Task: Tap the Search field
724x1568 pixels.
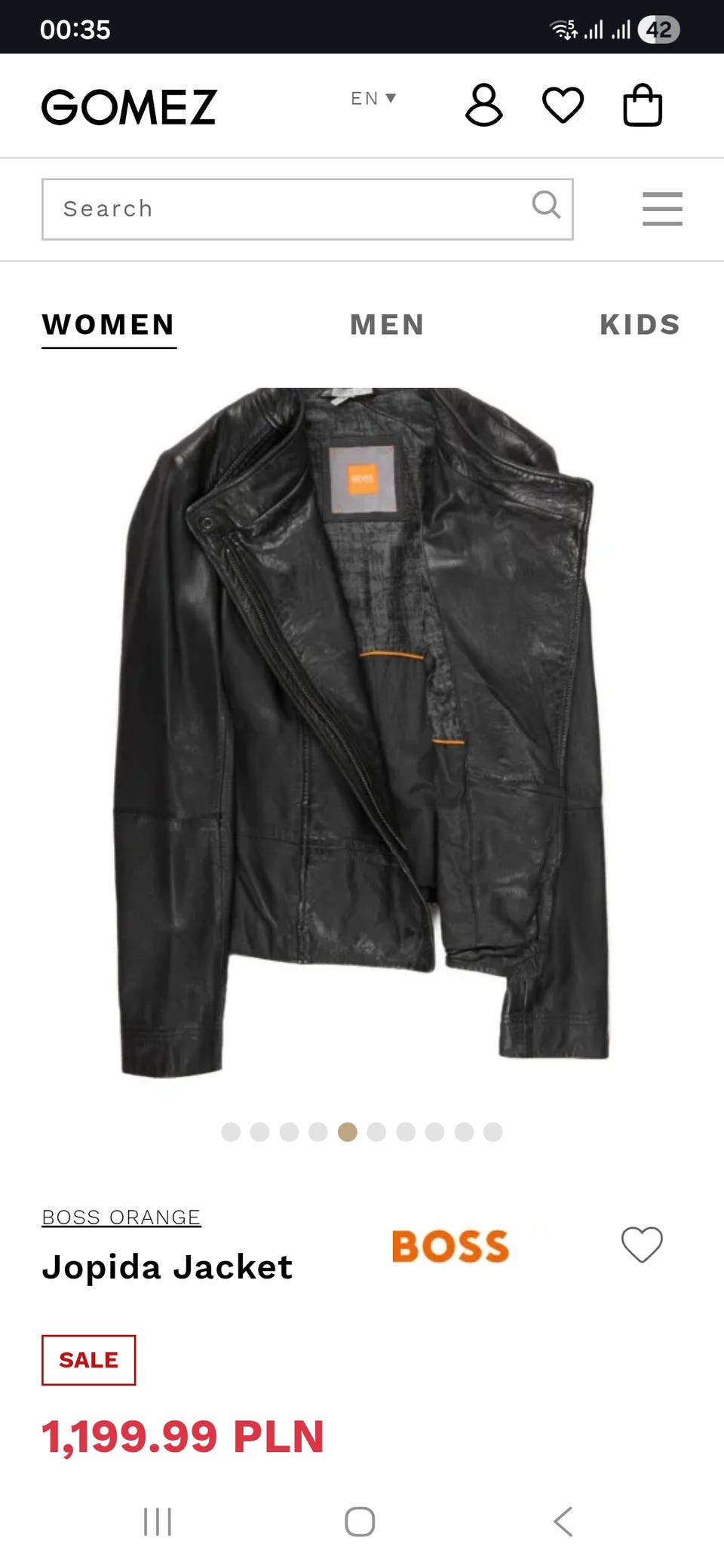Action: pyautogui.click(x=307, y=209)
